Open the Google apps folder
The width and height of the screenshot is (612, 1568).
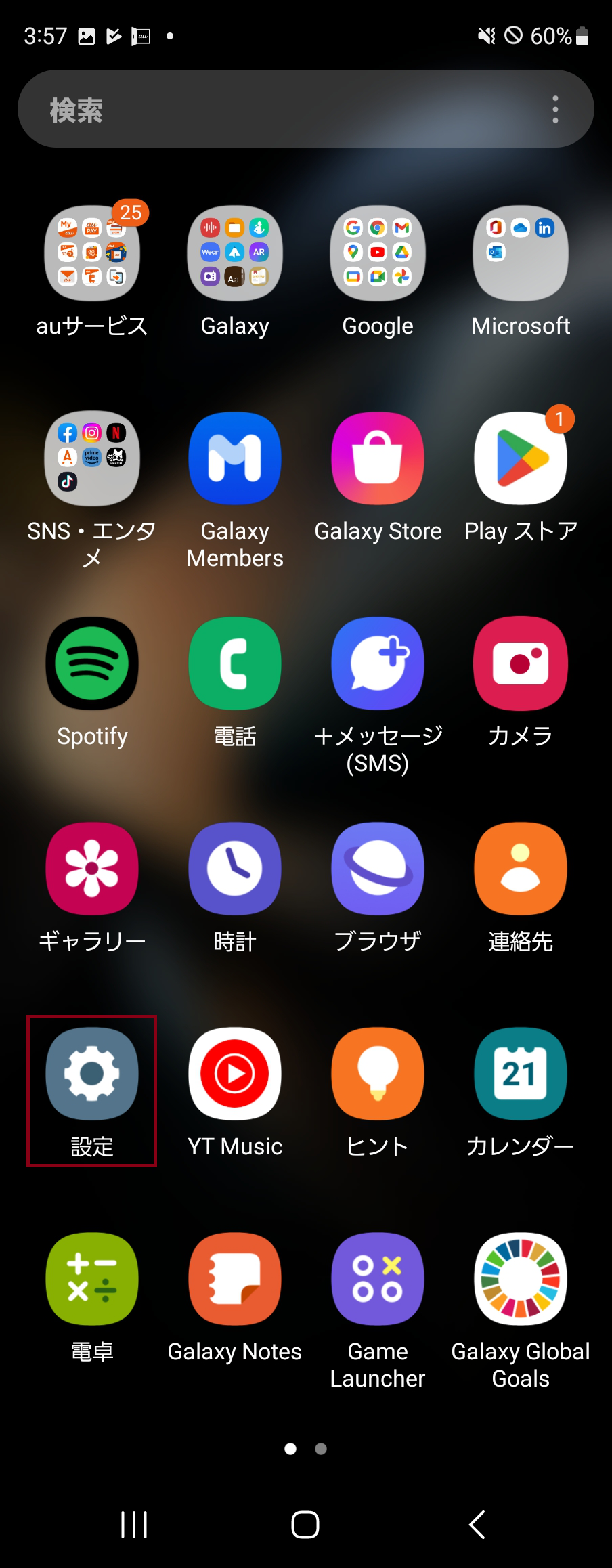pyautogui.click(x=378, y=254)
